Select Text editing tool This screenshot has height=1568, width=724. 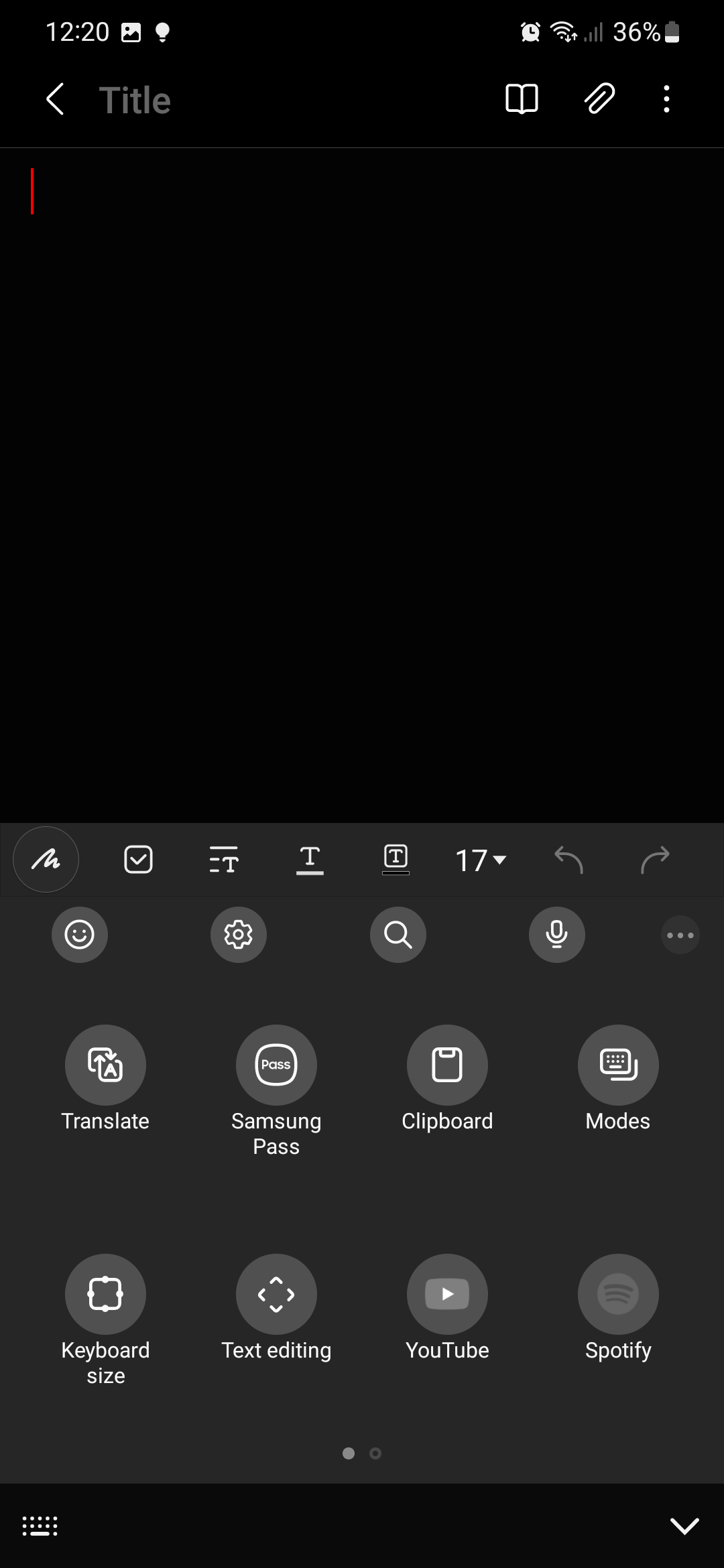(x=276, y=1294)
